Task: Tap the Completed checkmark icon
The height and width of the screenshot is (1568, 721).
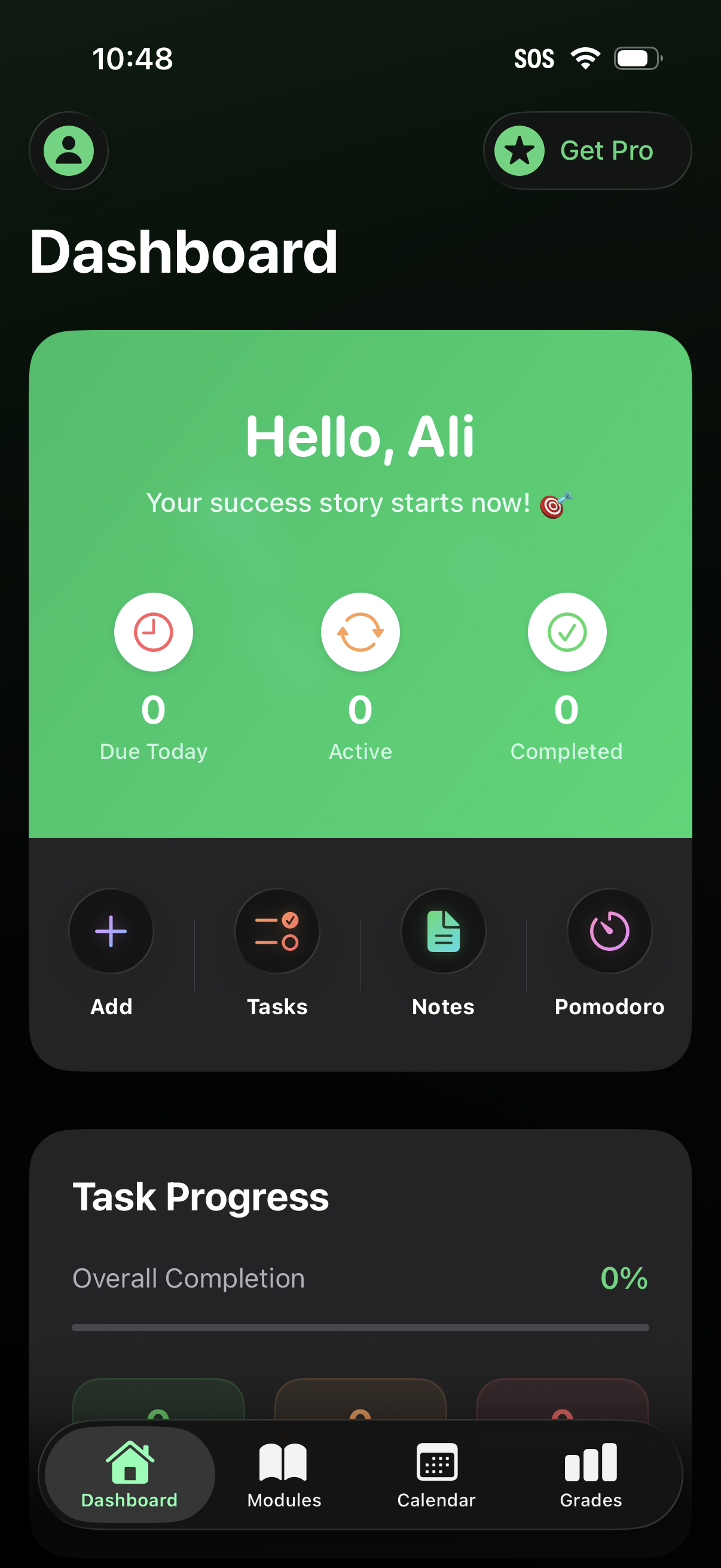Action: coord(566,632)
